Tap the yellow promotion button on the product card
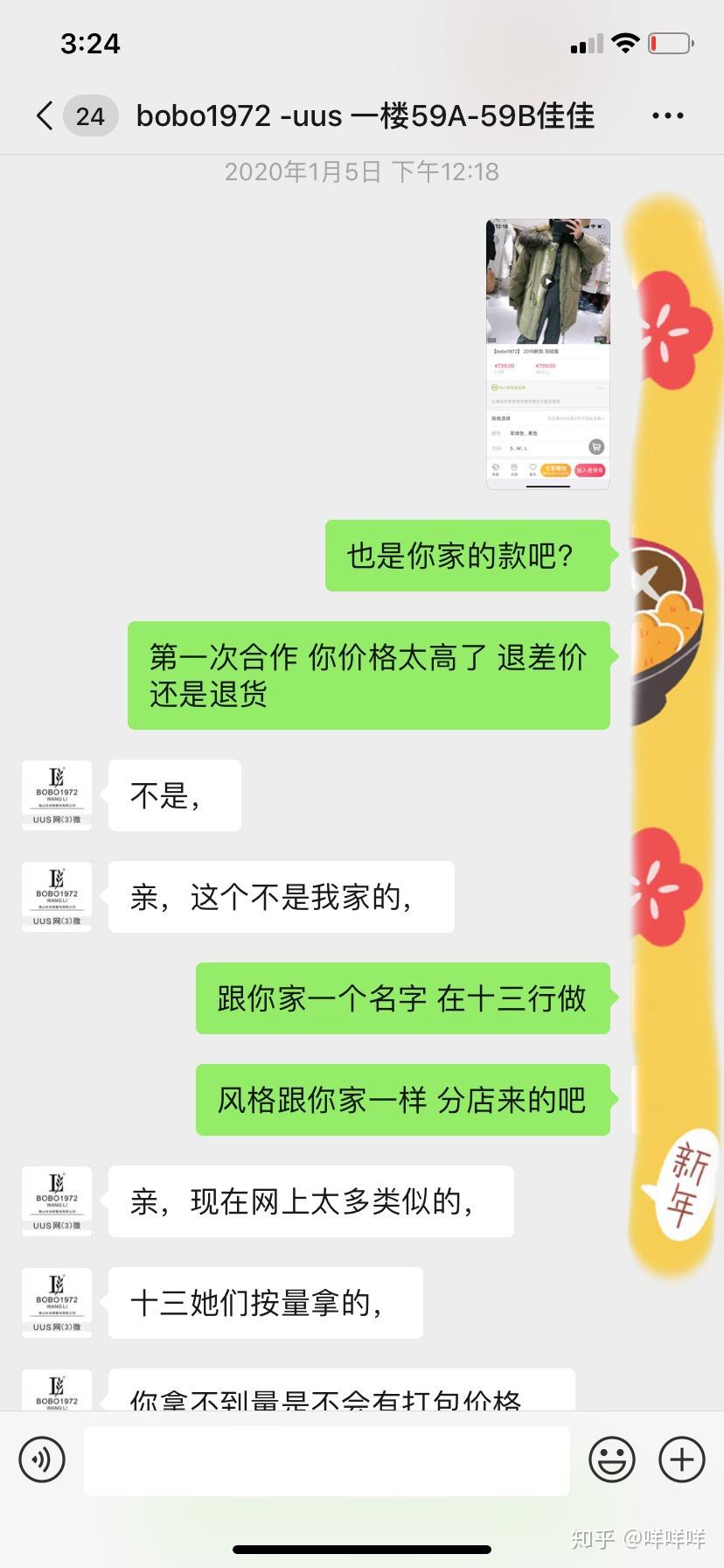Image resolution: width=724 pixels, height=1568 pixels. pyautogui.click(x=556, y=470)
